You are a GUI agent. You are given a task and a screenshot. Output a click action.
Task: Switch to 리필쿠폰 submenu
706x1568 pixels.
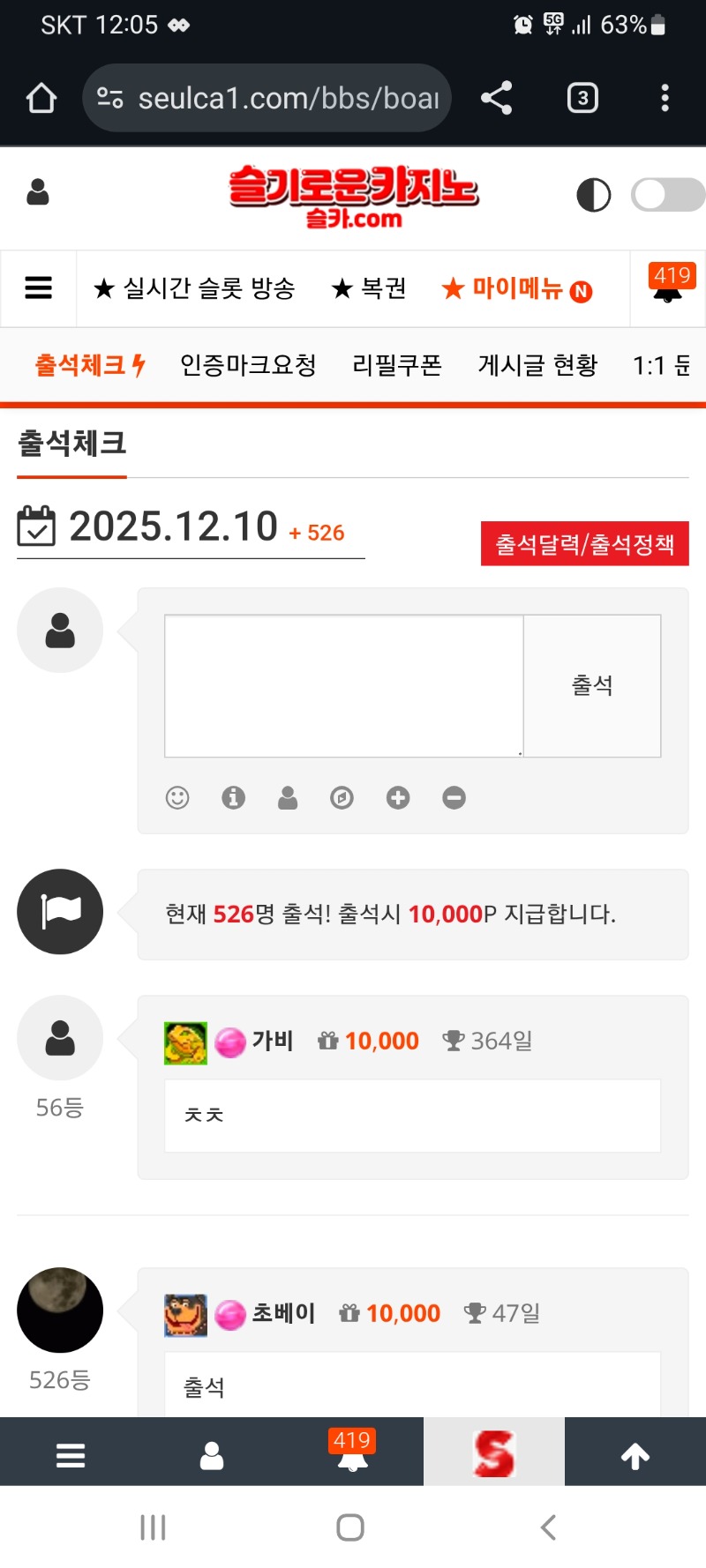[396, 365]
